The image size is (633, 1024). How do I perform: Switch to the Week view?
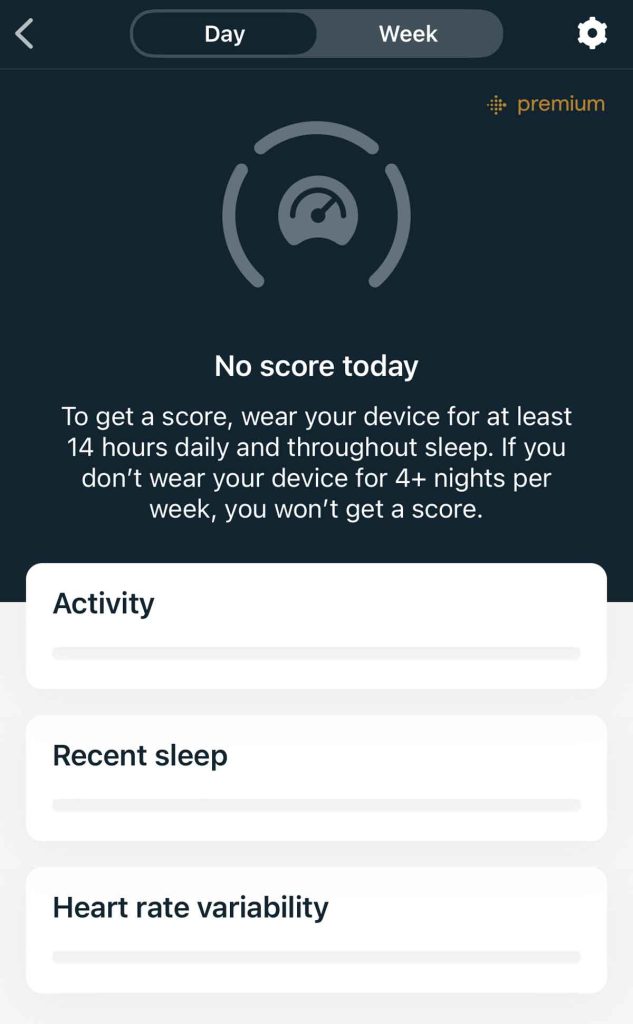(408, 34)
